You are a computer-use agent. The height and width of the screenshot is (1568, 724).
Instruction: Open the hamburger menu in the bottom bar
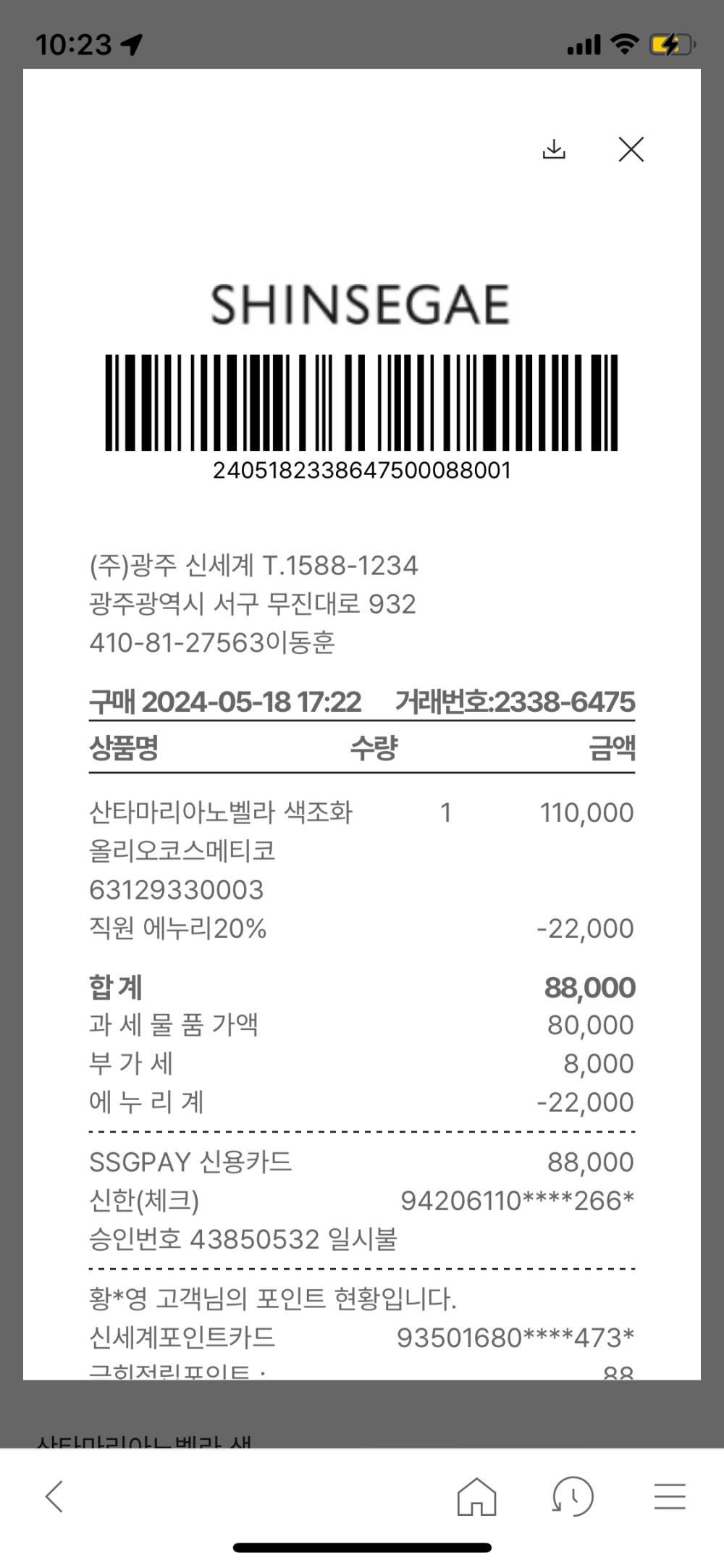670,1496
